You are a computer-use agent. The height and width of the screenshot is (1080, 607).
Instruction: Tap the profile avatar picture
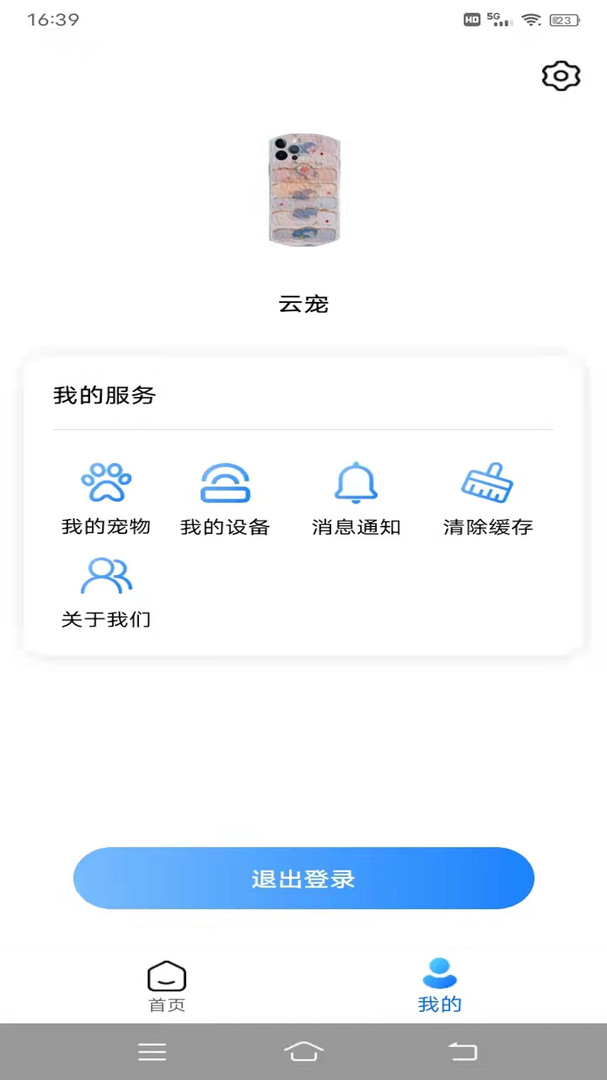point(304,191)
